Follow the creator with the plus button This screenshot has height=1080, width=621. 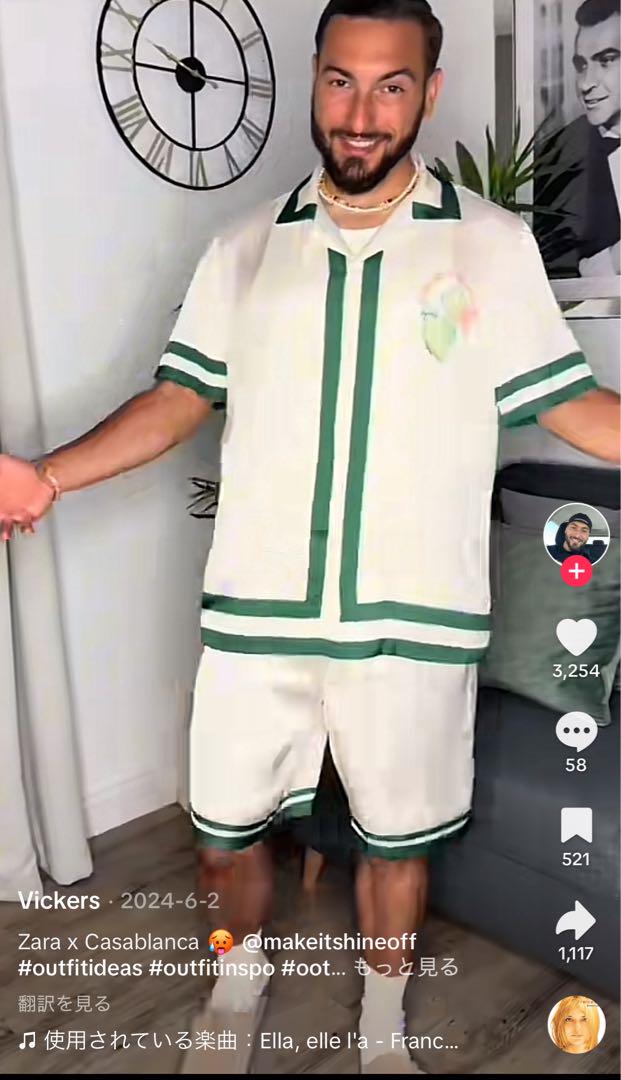point(576,572)
